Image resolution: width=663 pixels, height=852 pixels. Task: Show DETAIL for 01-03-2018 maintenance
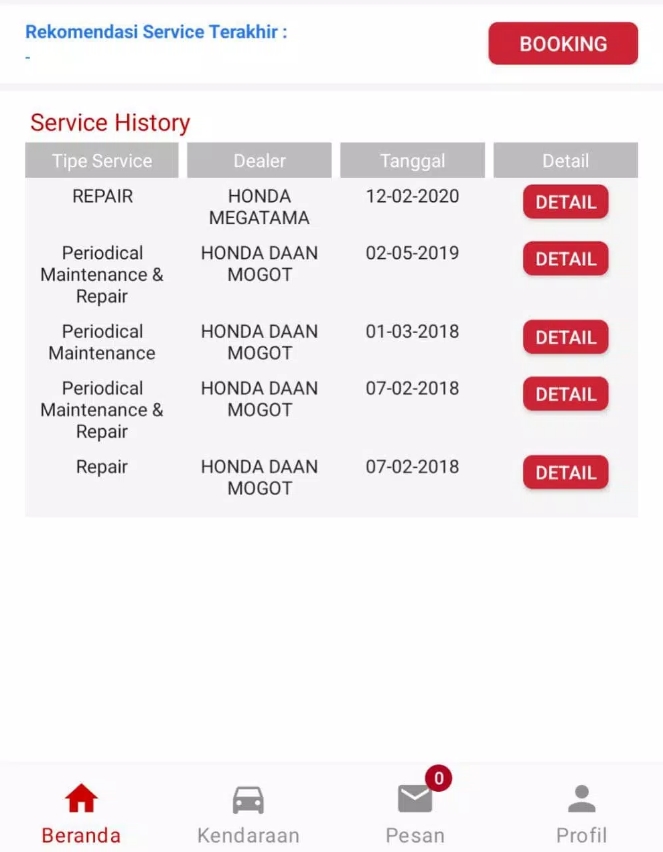tap(565, 337)
